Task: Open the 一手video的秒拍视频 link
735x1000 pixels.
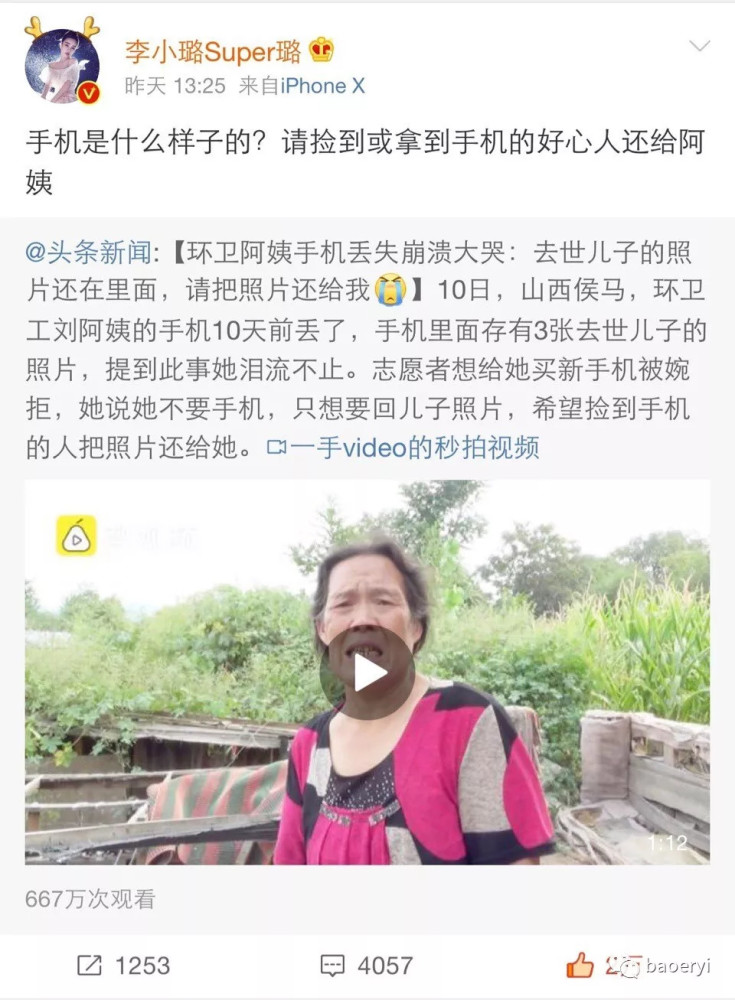Action: (x=403, y=447)
